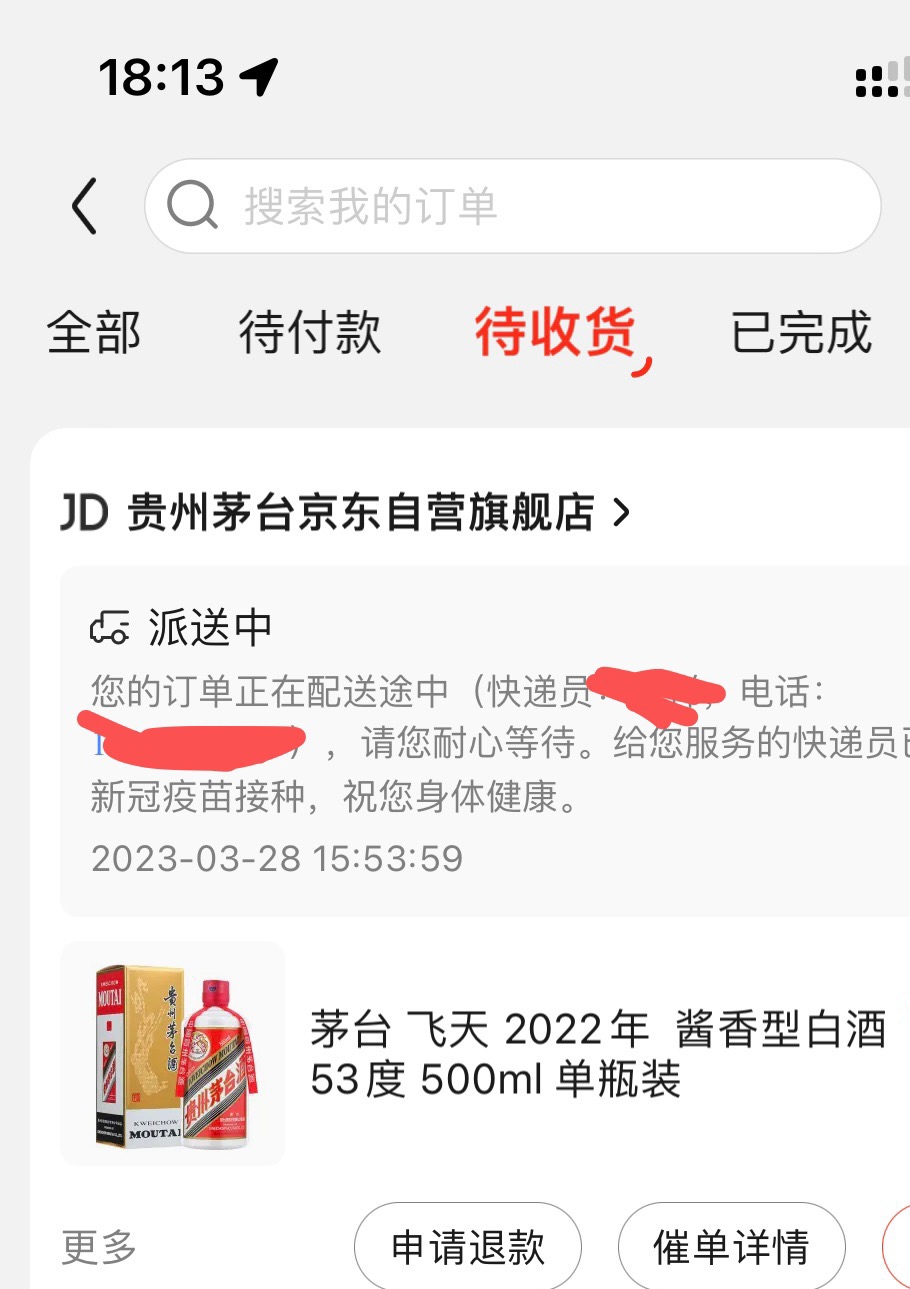Request a refund with 申请退款
Image resolution: width=910 pixels, height=1289 pixels.
(468, 1247)
